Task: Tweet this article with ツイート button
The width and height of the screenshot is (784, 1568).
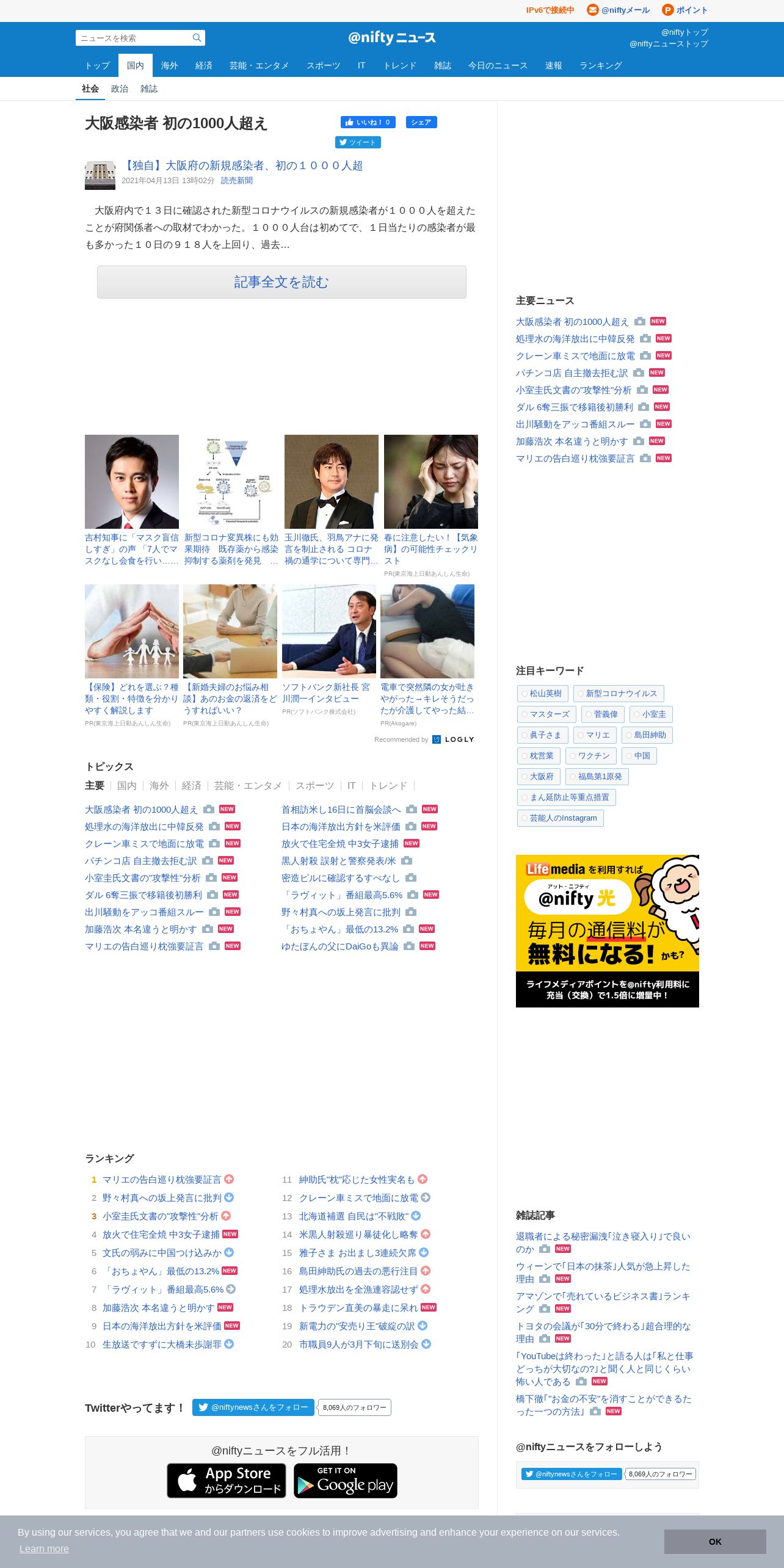Action: click(x=358, y=142)
